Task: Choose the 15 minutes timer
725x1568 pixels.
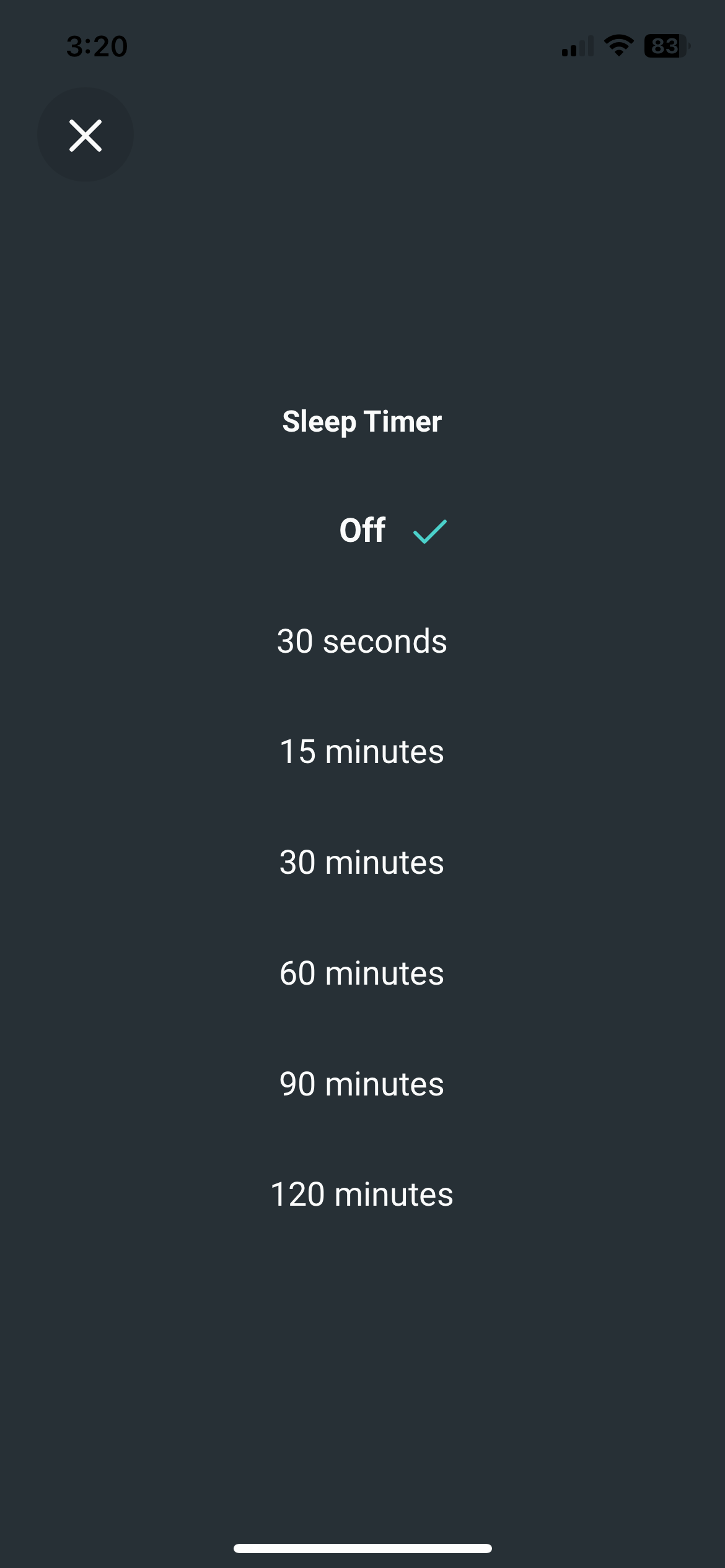Action: click(x=362, y=752)
